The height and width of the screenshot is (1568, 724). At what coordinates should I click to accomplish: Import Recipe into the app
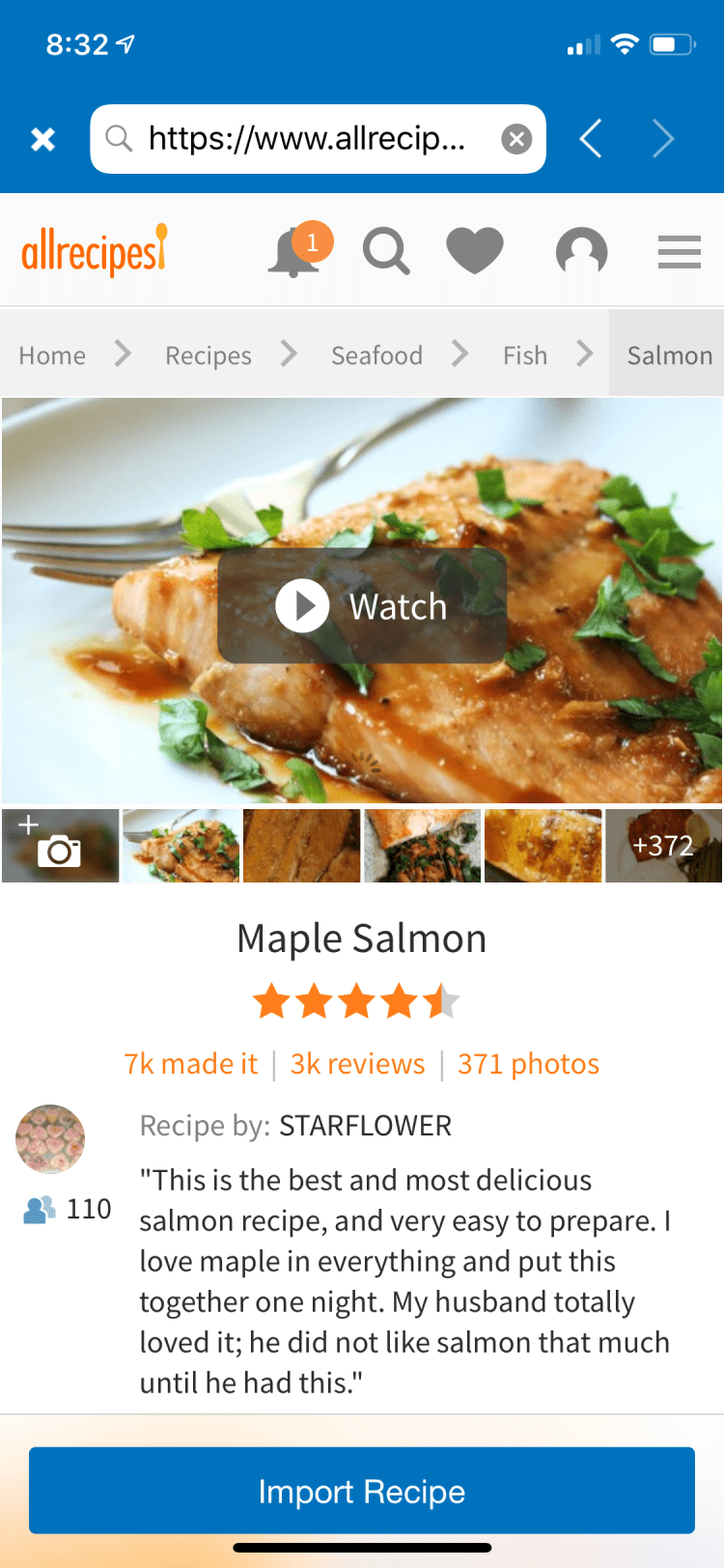[362, 1491]
